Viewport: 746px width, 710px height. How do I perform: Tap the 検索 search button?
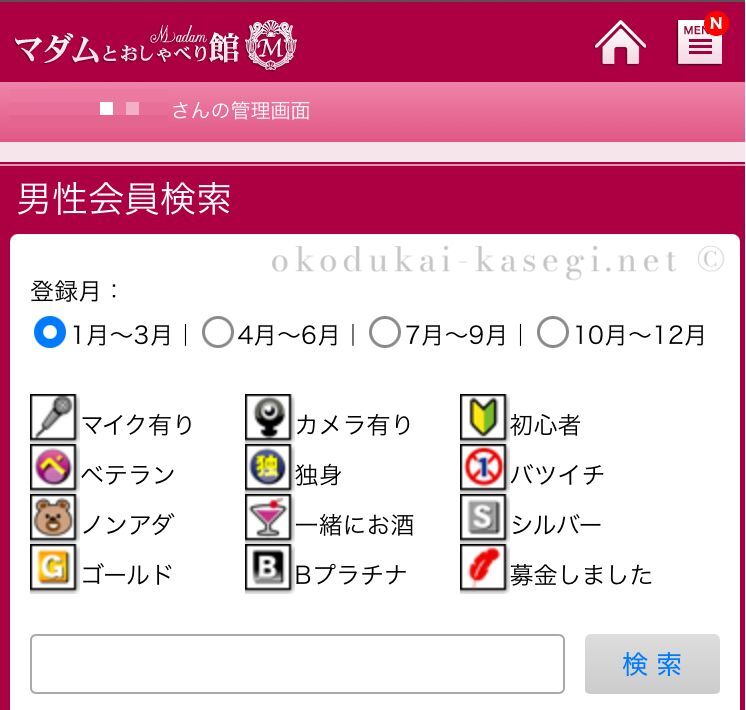[x=652, y=664]
